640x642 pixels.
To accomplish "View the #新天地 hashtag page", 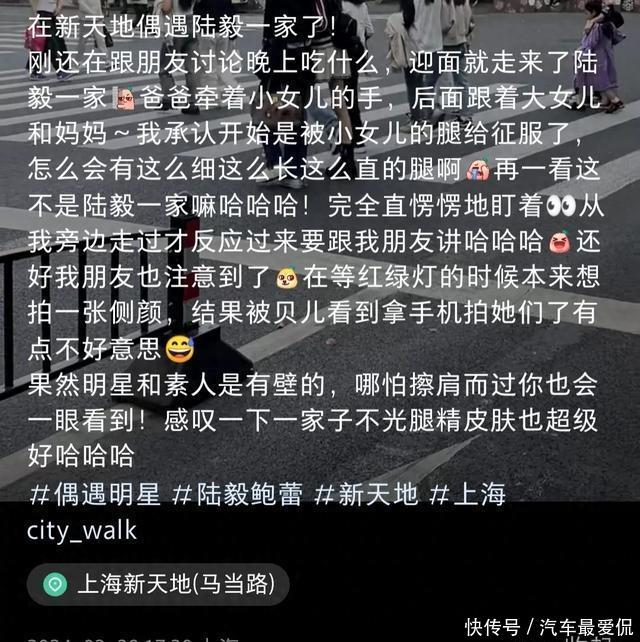I will 366,493.
